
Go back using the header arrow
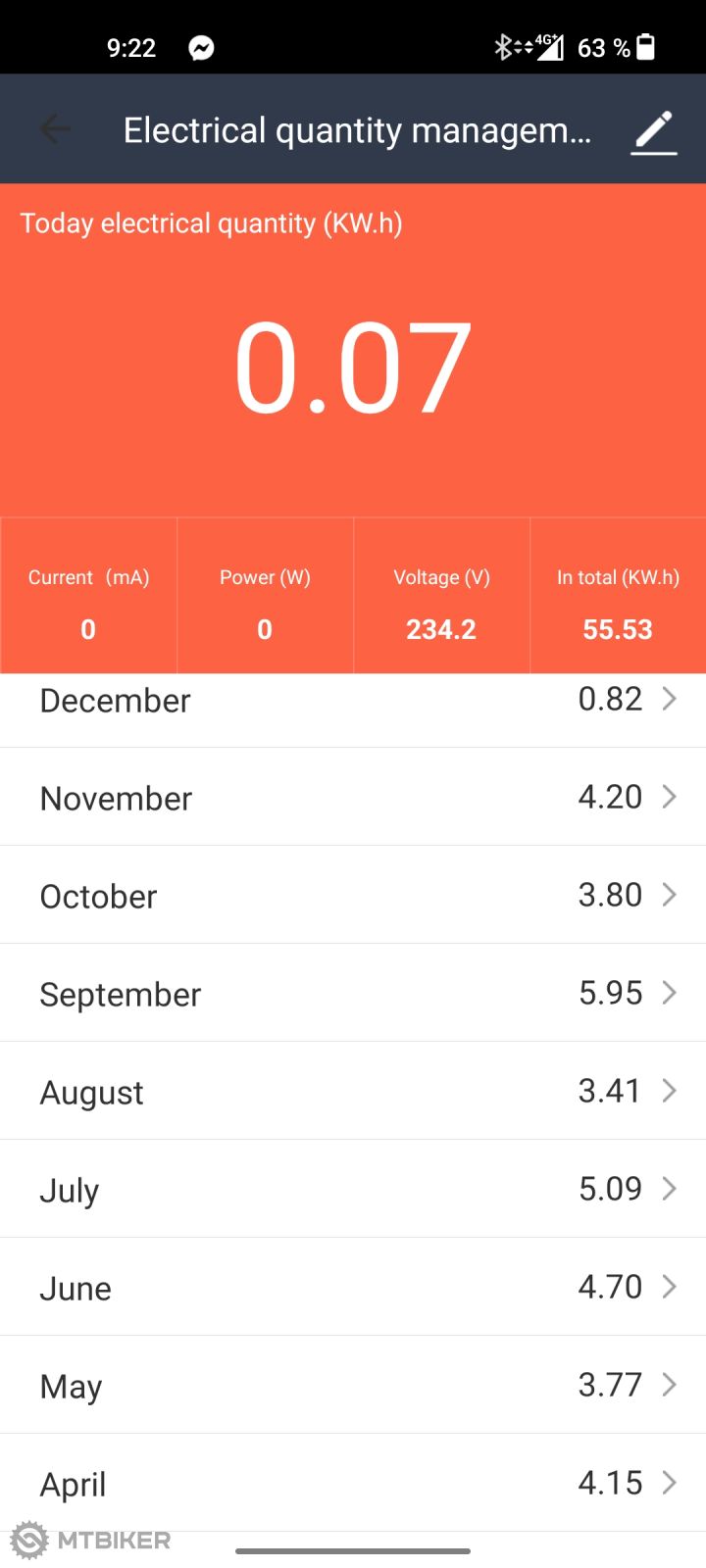[x=55, y=129]
